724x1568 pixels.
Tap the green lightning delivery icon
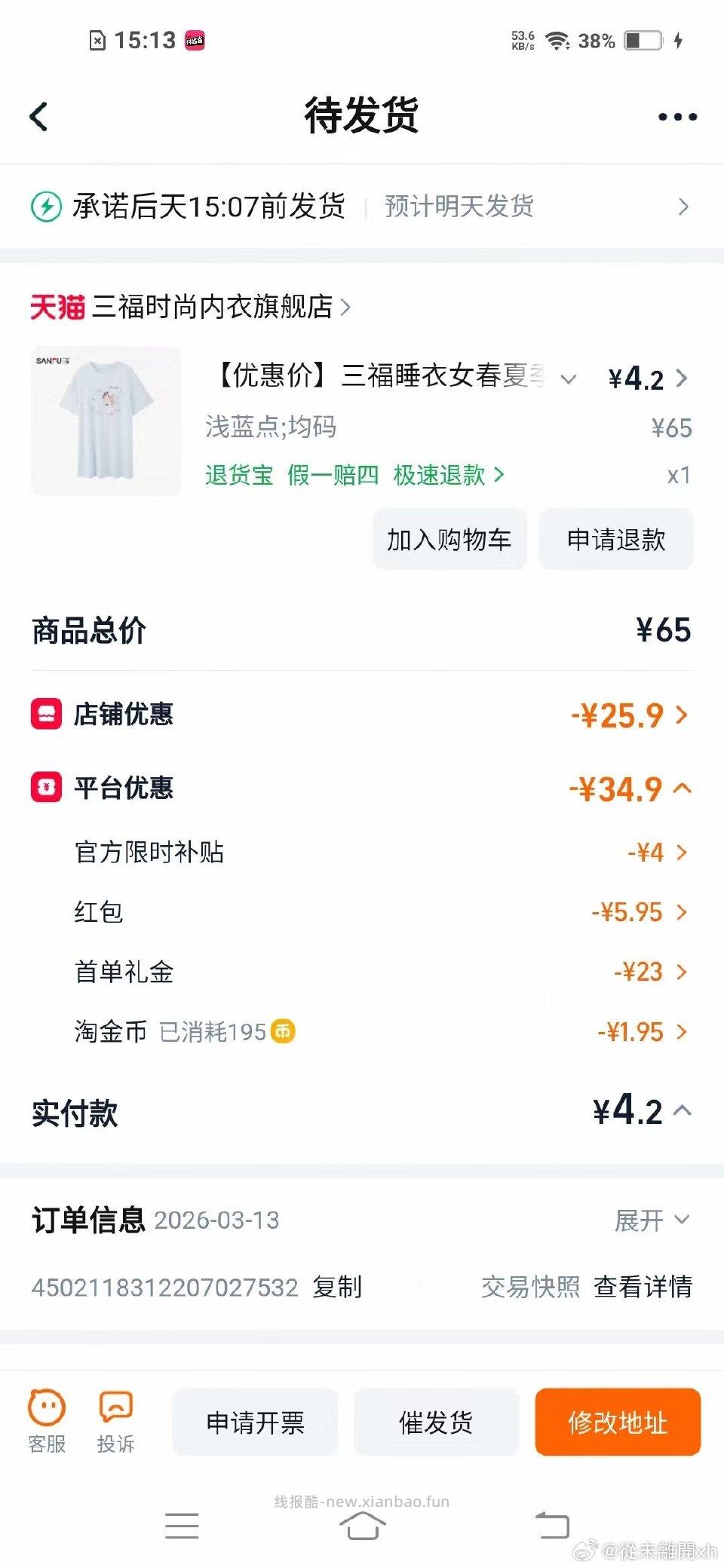47,206
